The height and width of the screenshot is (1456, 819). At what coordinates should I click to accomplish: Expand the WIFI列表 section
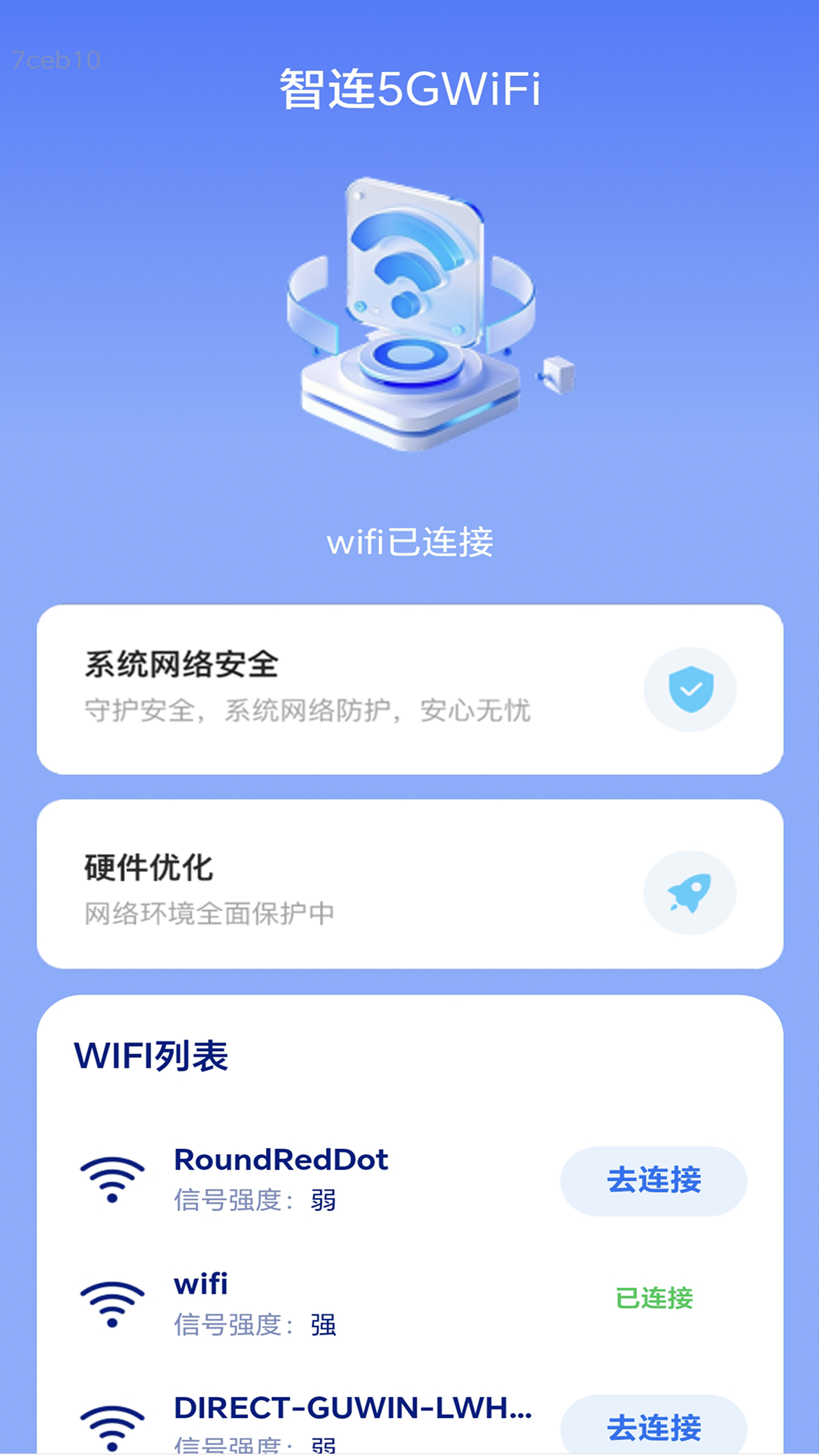coord(152,1056)
